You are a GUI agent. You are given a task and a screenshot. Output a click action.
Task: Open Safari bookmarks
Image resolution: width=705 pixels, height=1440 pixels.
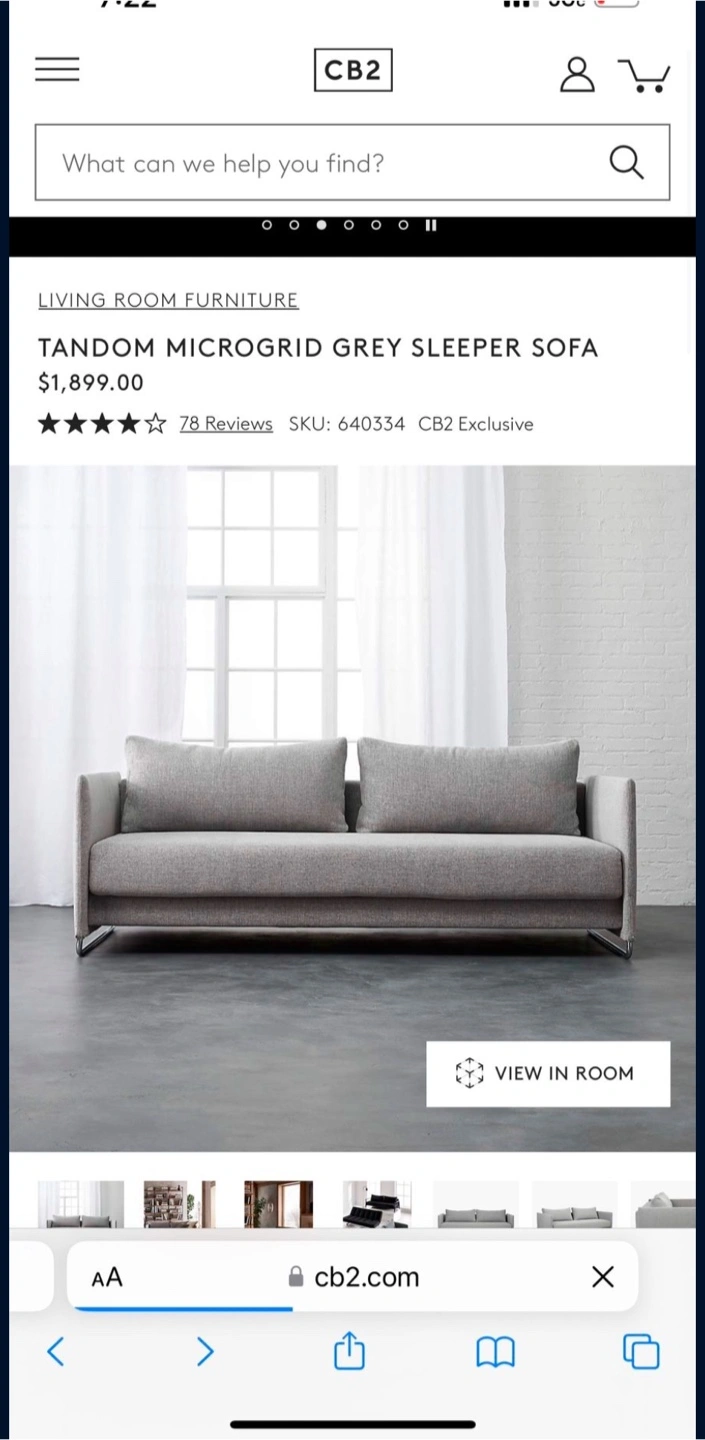pos(495,1353)
